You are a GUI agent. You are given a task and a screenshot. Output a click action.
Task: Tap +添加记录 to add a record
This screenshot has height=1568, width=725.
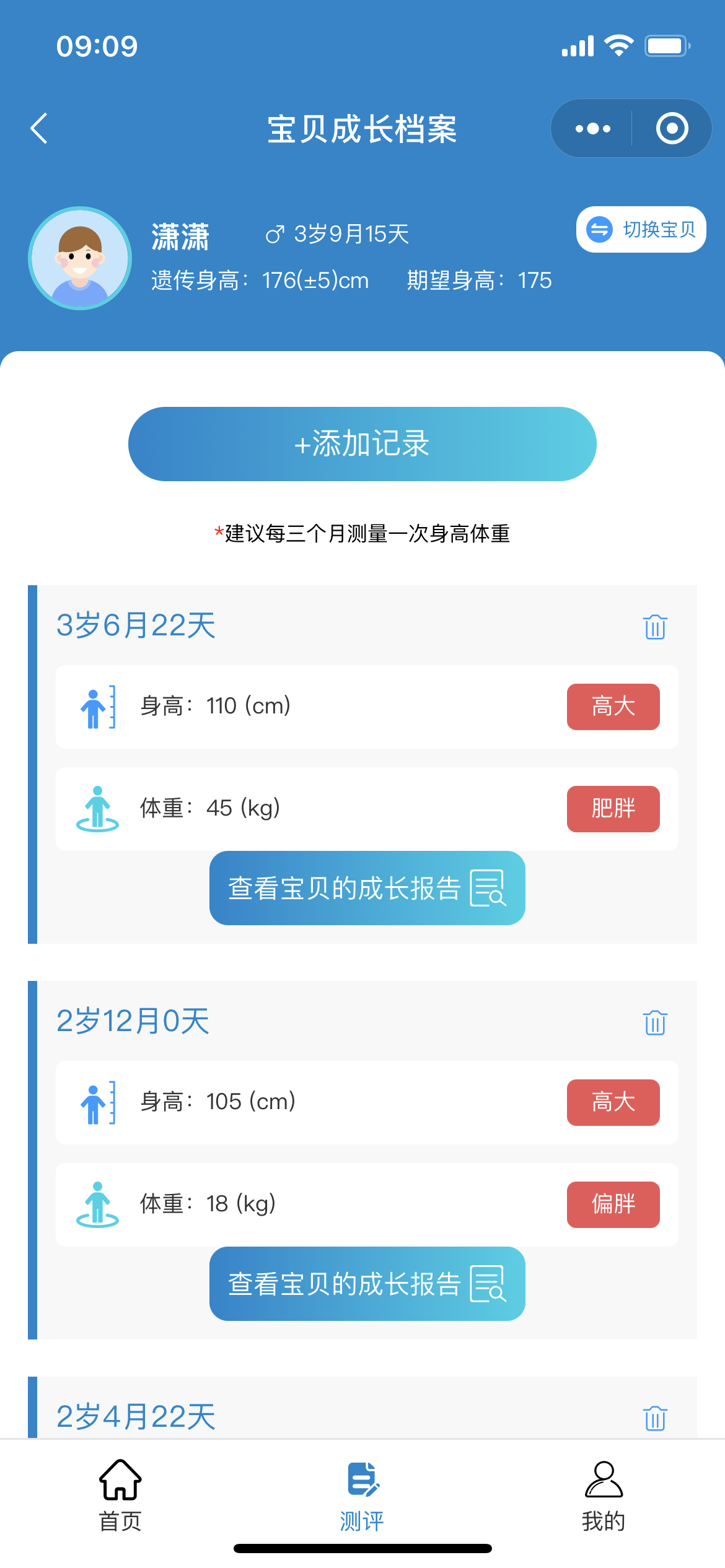coord(362,444)
